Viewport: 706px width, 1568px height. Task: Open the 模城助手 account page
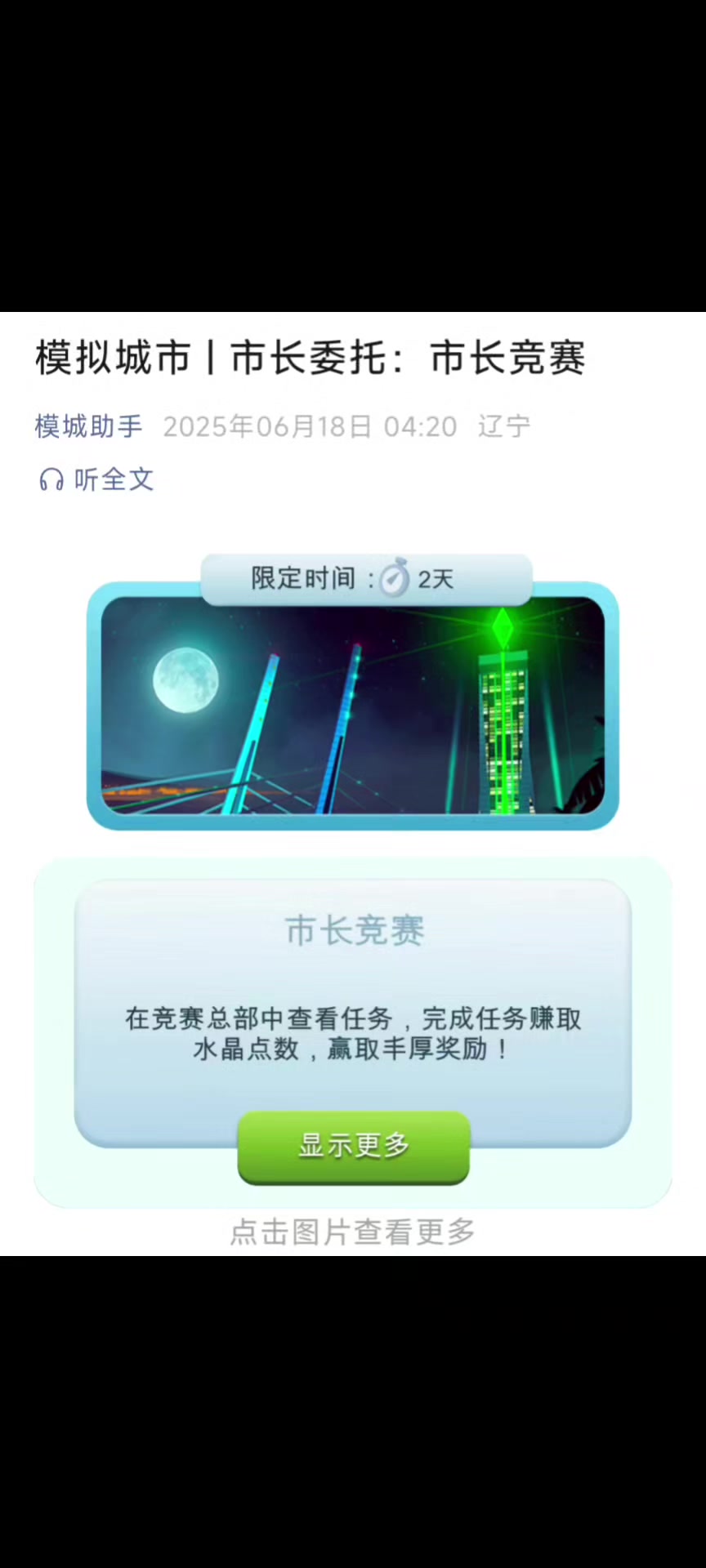(88, 426)
